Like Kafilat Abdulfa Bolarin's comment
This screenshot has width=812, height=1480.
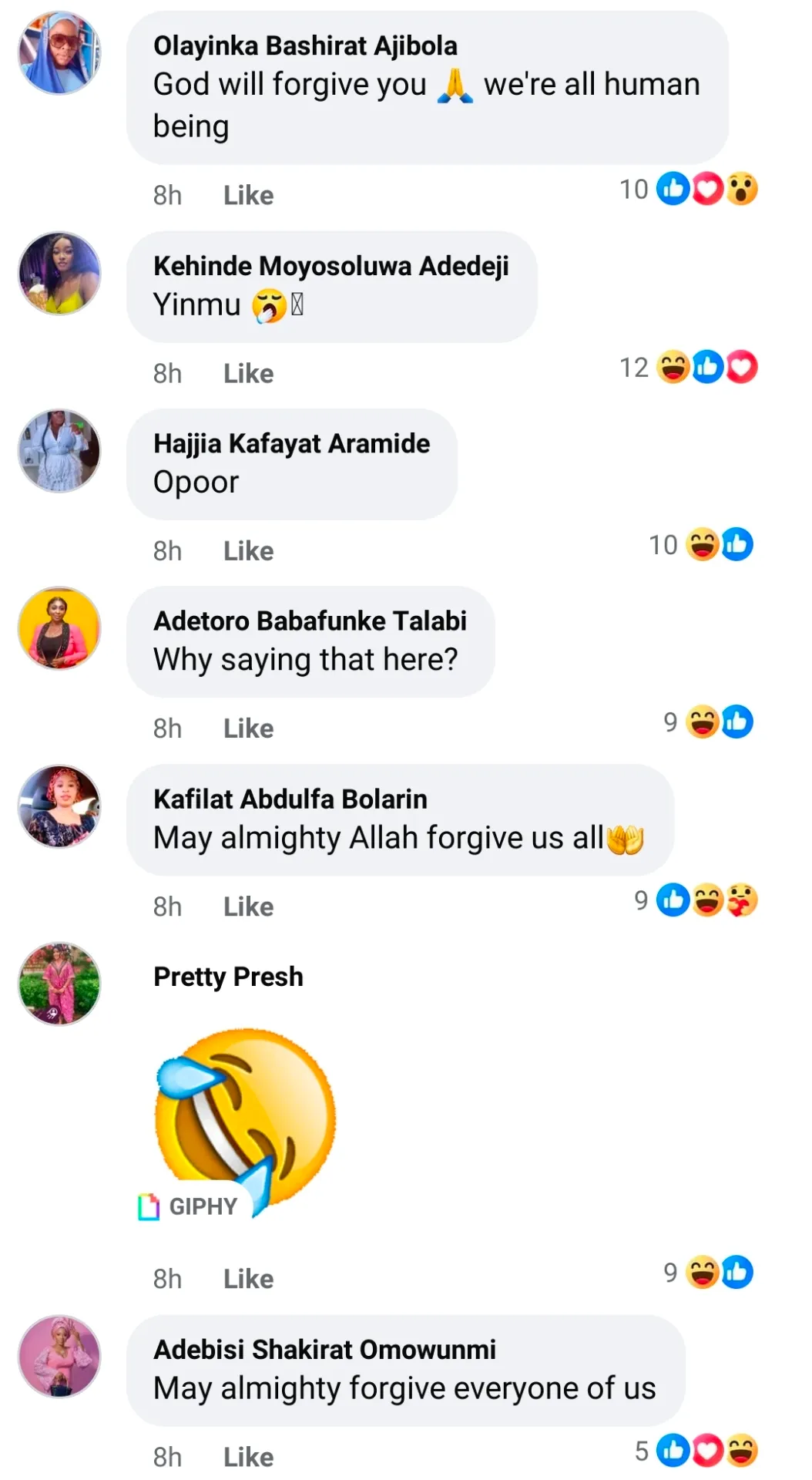point(248,906)
